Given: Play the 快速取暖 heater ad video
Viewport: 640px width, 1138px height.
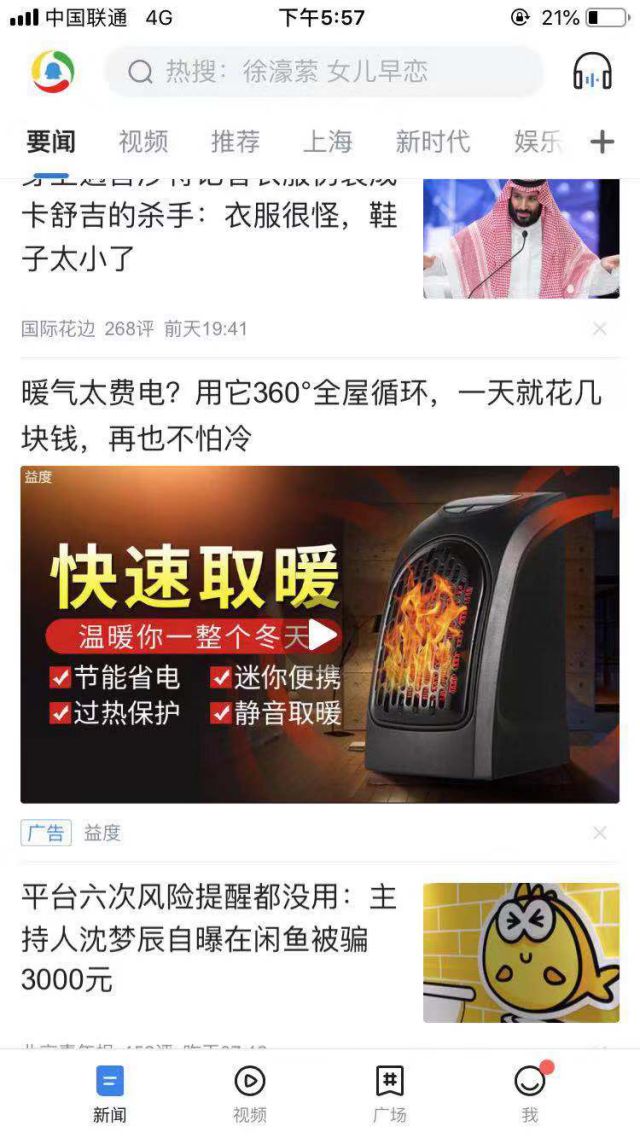Looking at the screenshot, I should [x=322, y=635].
